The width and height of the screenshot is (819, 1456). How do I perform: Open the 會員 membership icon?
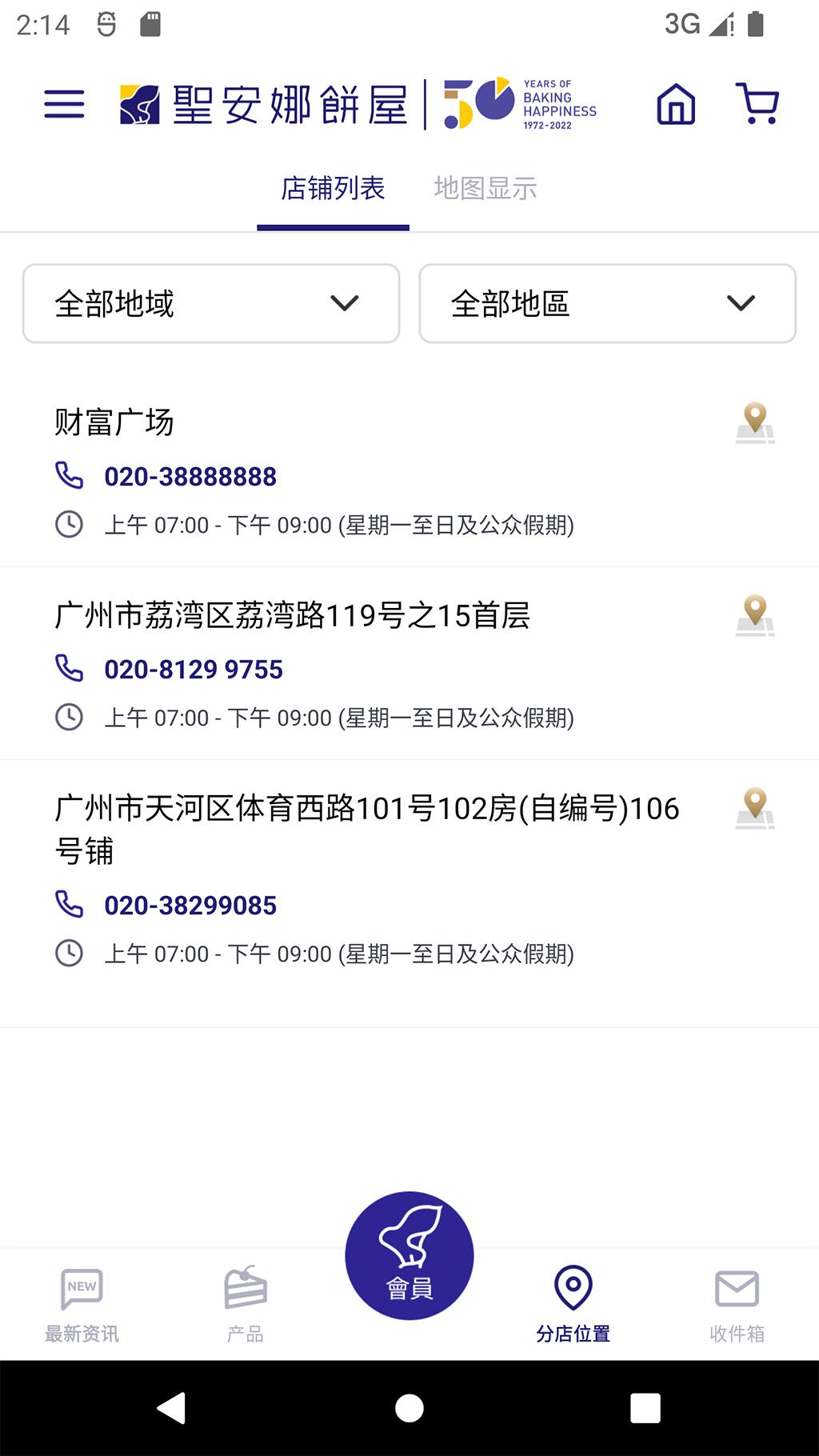point(409,1256)
